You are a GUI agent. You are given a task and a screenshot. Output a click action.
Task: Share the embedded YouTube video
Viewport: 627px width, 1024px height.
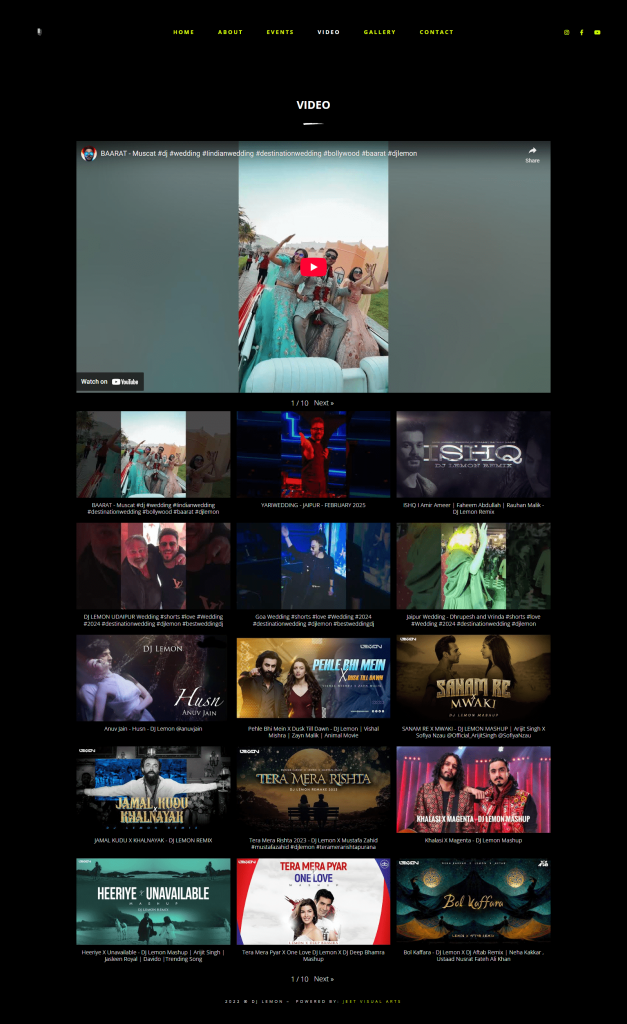click(x=532, y=154)
